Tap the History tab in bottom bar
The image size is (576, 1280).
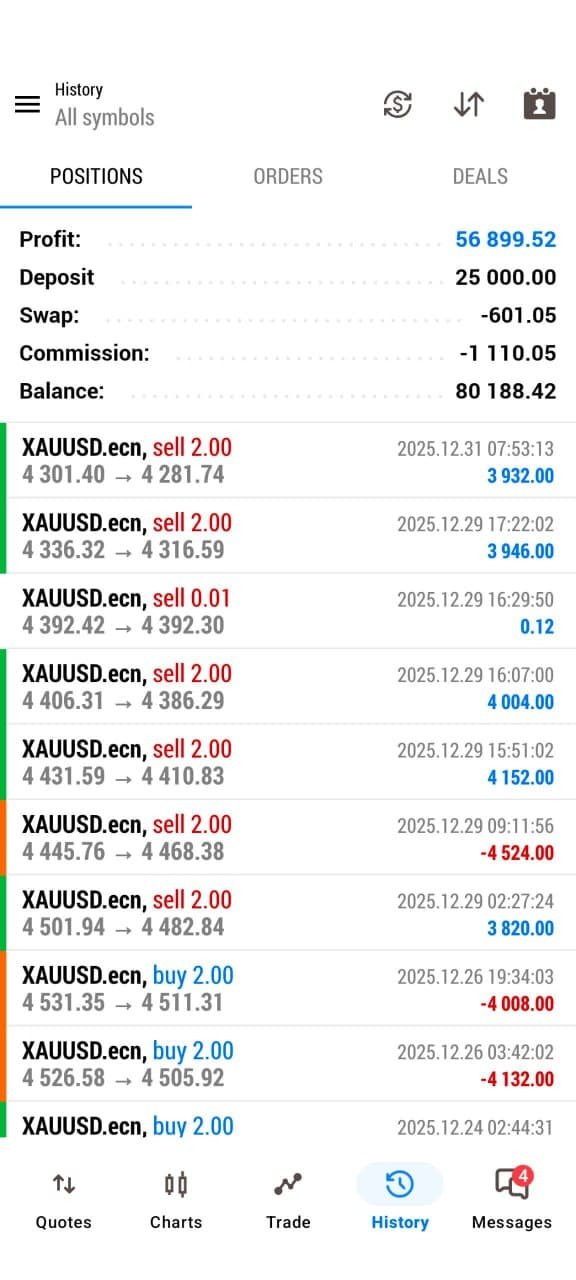point(400,1200)
